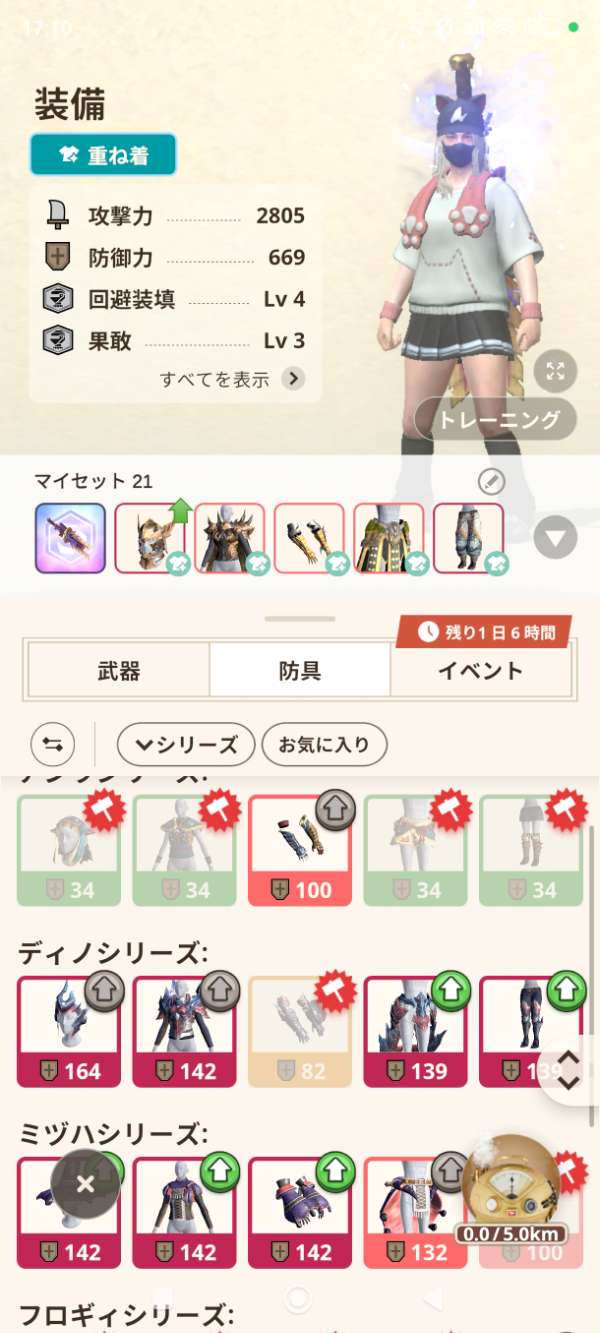The width and height of the screenshot is (600, 1333).
Task: Expand the loadout list dropdown arrow
Action: pos(555,539)
